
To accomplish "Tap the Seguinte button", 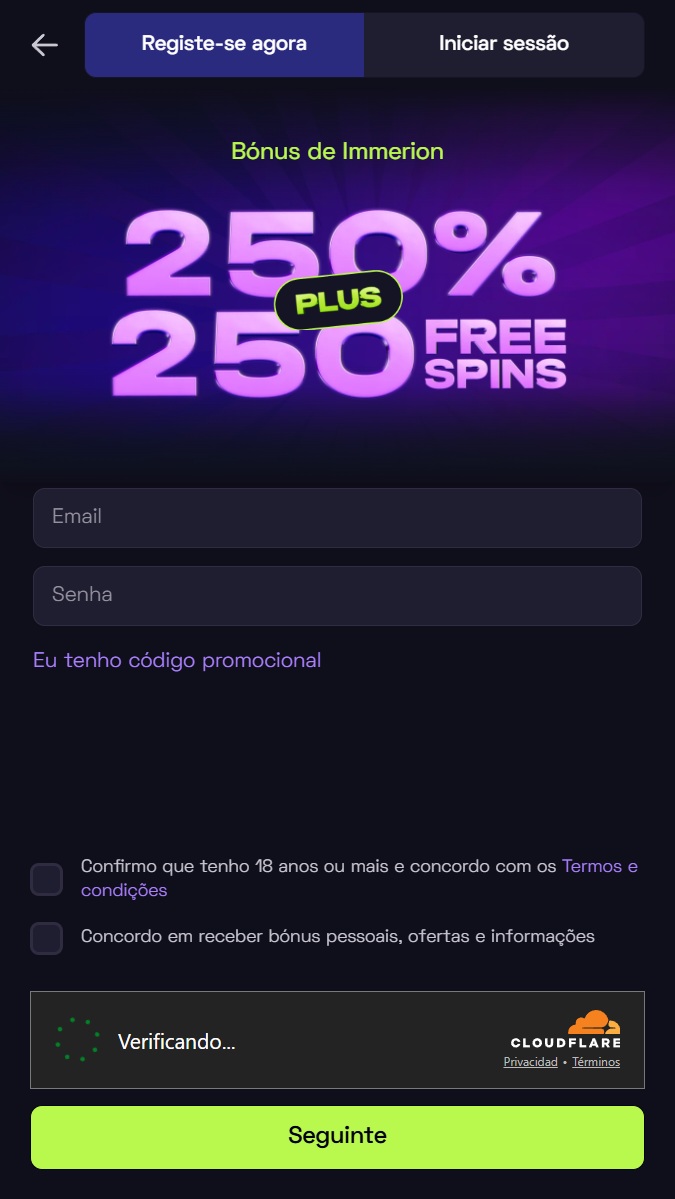I will (337, 1136).
